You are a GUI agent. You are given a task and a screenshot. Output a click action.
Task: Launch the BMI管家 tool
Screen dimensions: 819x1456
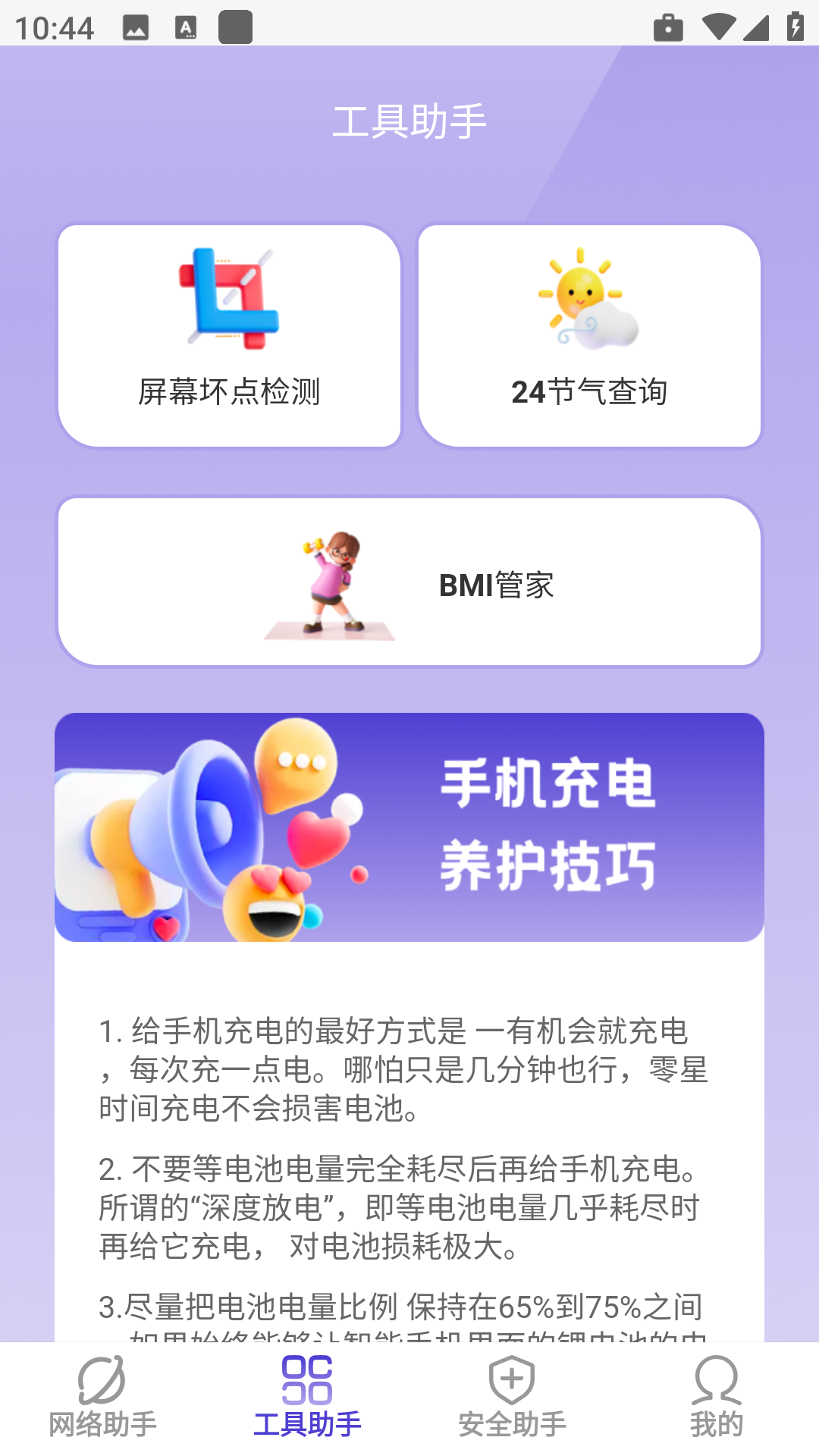pyautogui.click(x=409, y=582)
